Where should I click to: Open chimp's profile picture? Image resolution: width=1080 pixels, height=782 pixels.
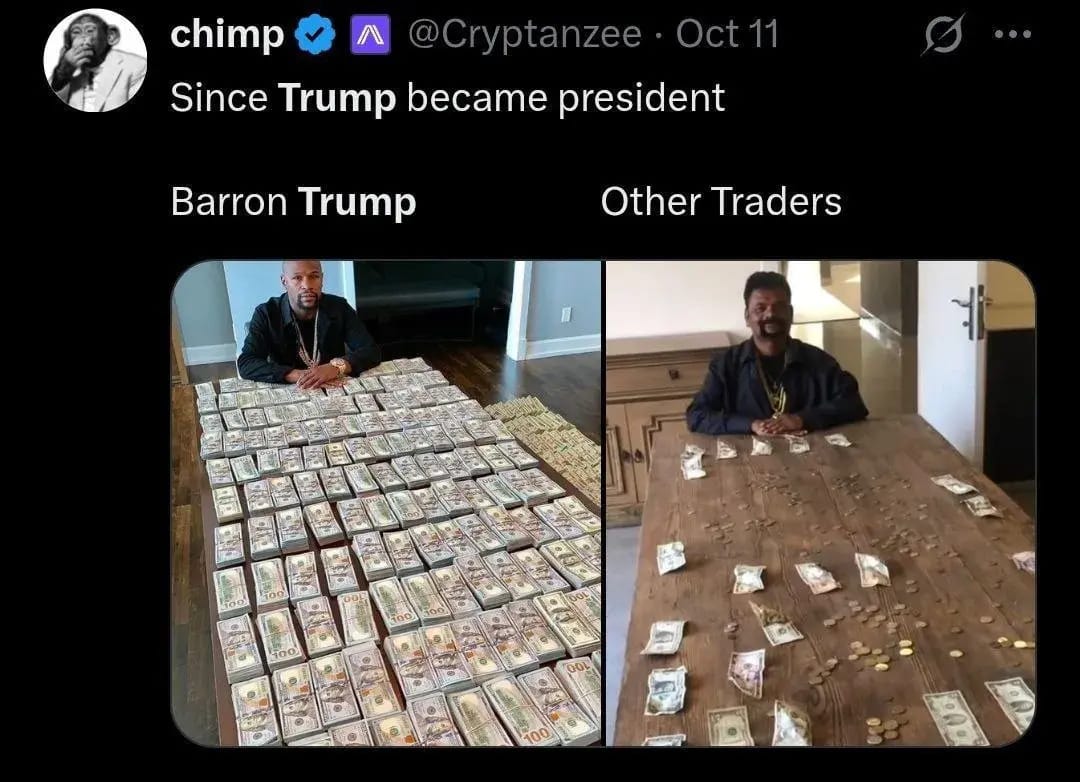[x=95, y=60]
